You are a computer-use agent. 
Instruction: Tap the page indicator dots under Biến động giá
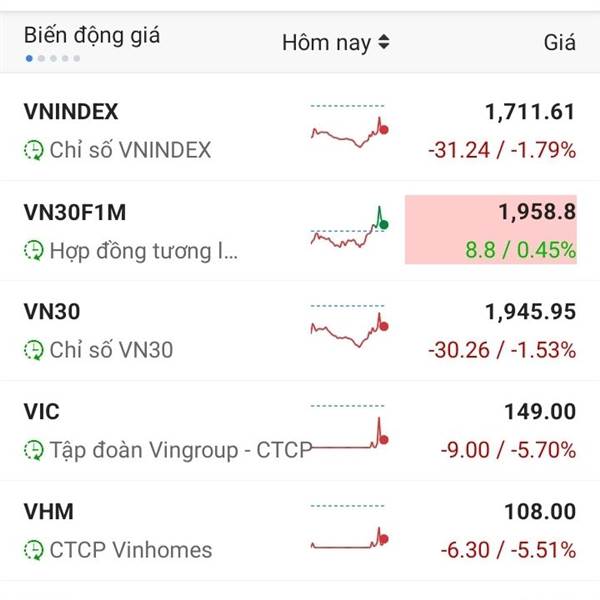(x=53, y=59)
